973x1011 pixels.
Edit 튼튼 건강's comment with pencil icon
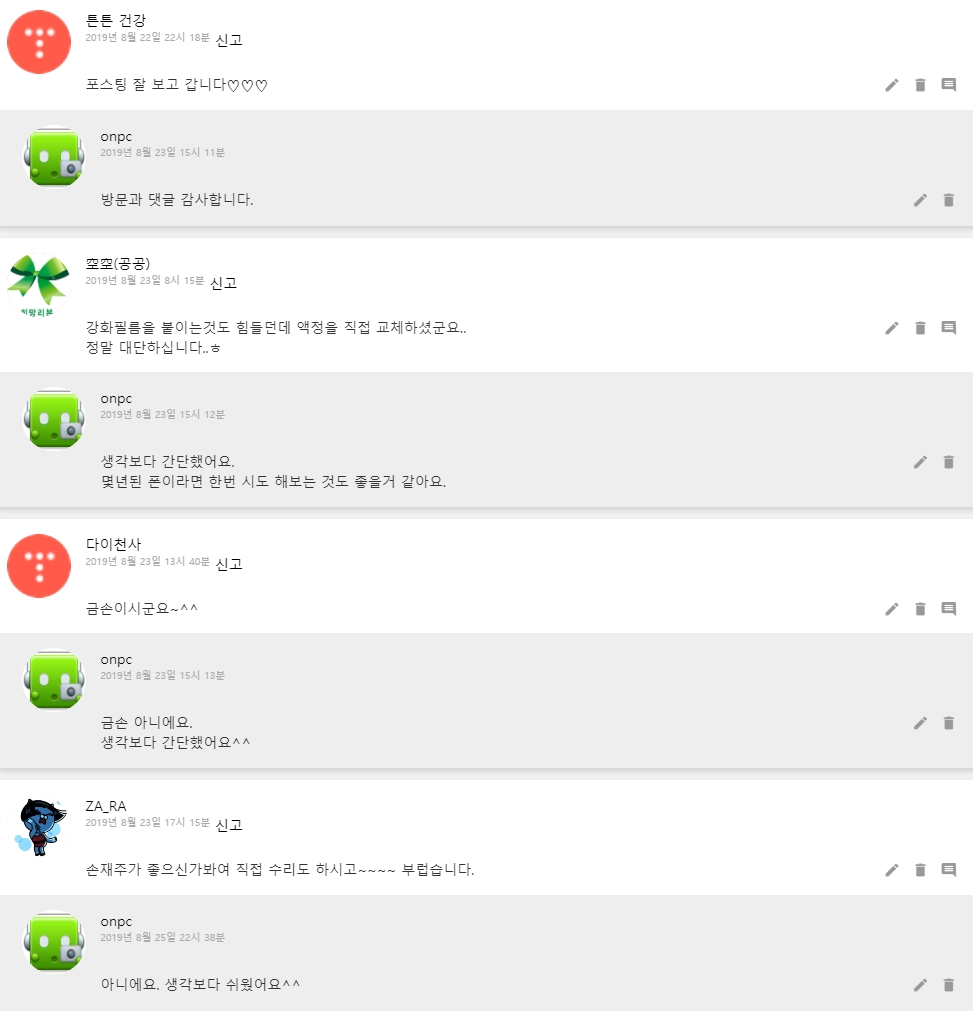(891, 85)
